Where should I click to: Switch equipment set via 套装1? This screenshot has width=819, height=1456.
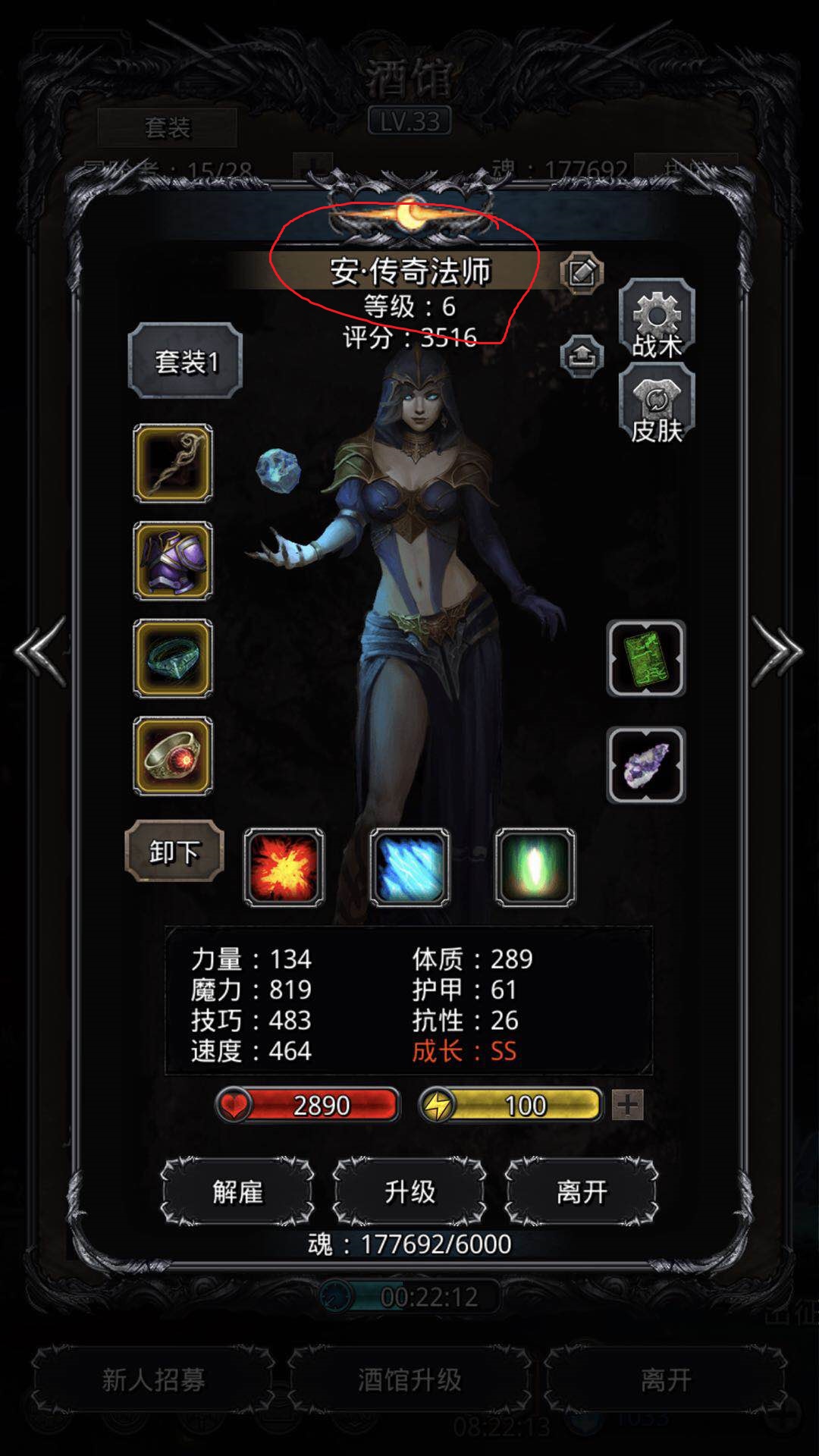tap(186, 361)
